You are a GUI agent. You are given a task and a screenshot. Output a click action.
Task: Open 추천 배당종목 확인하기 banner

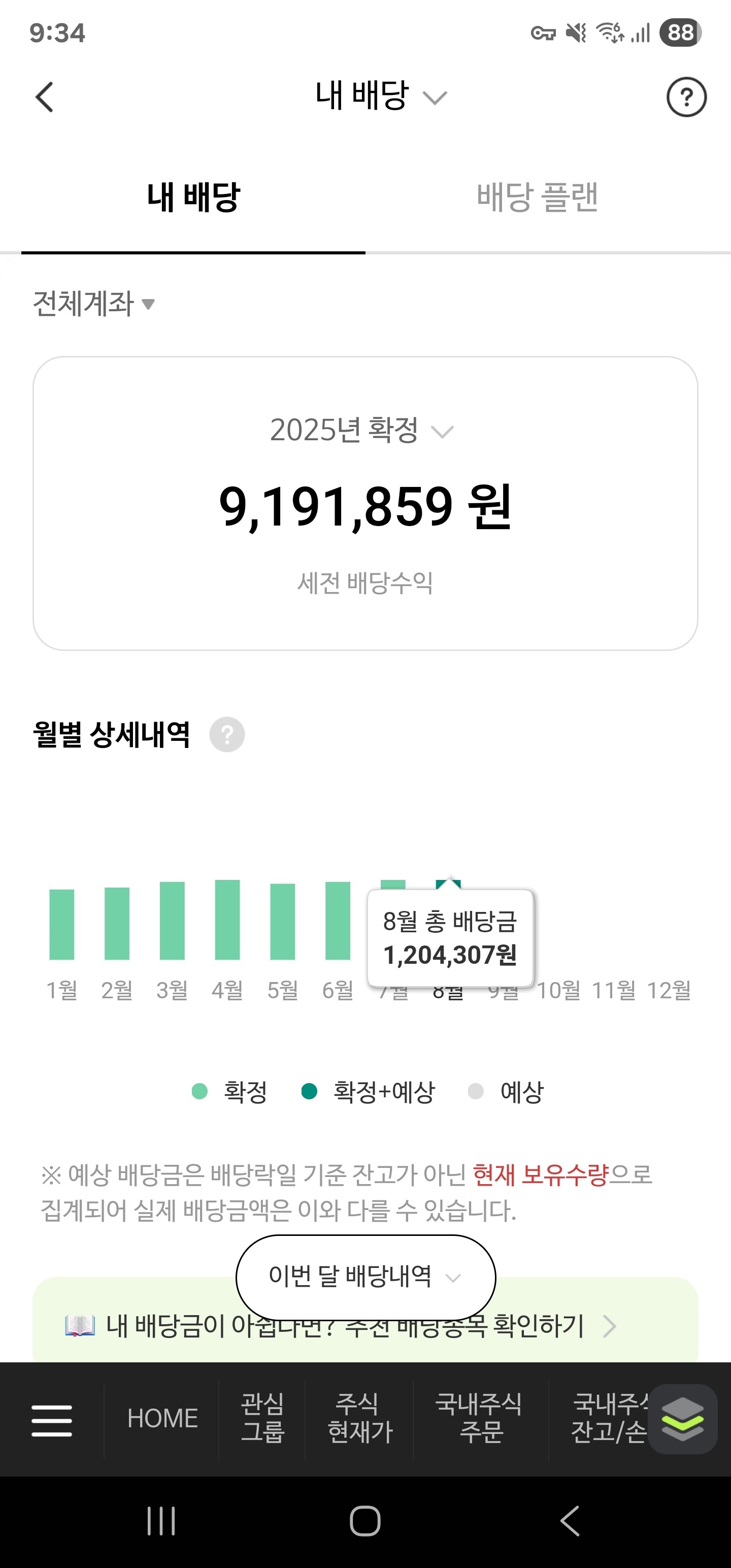pyautogui.click(x=365, y=1326)
